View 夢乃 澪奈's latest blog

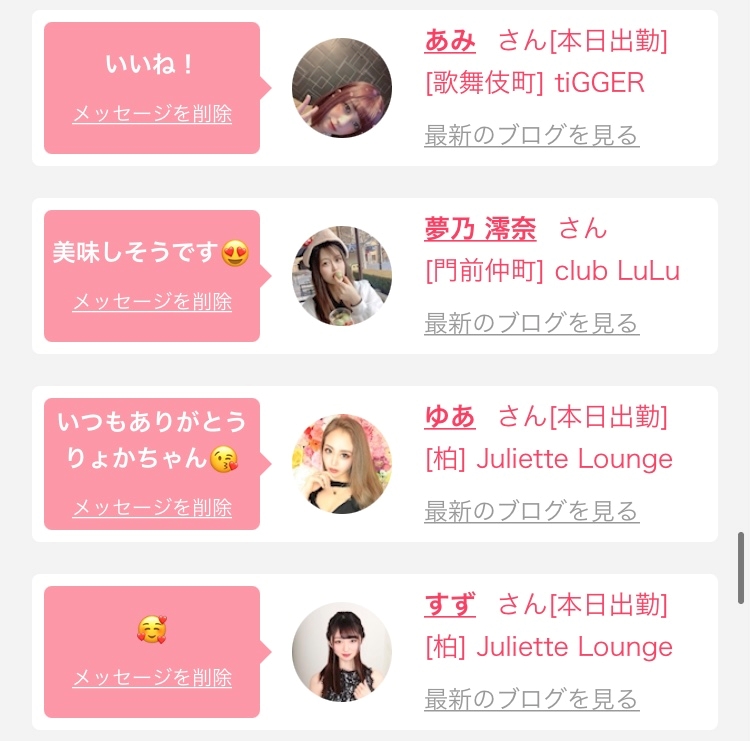click(x=531, y=323)
